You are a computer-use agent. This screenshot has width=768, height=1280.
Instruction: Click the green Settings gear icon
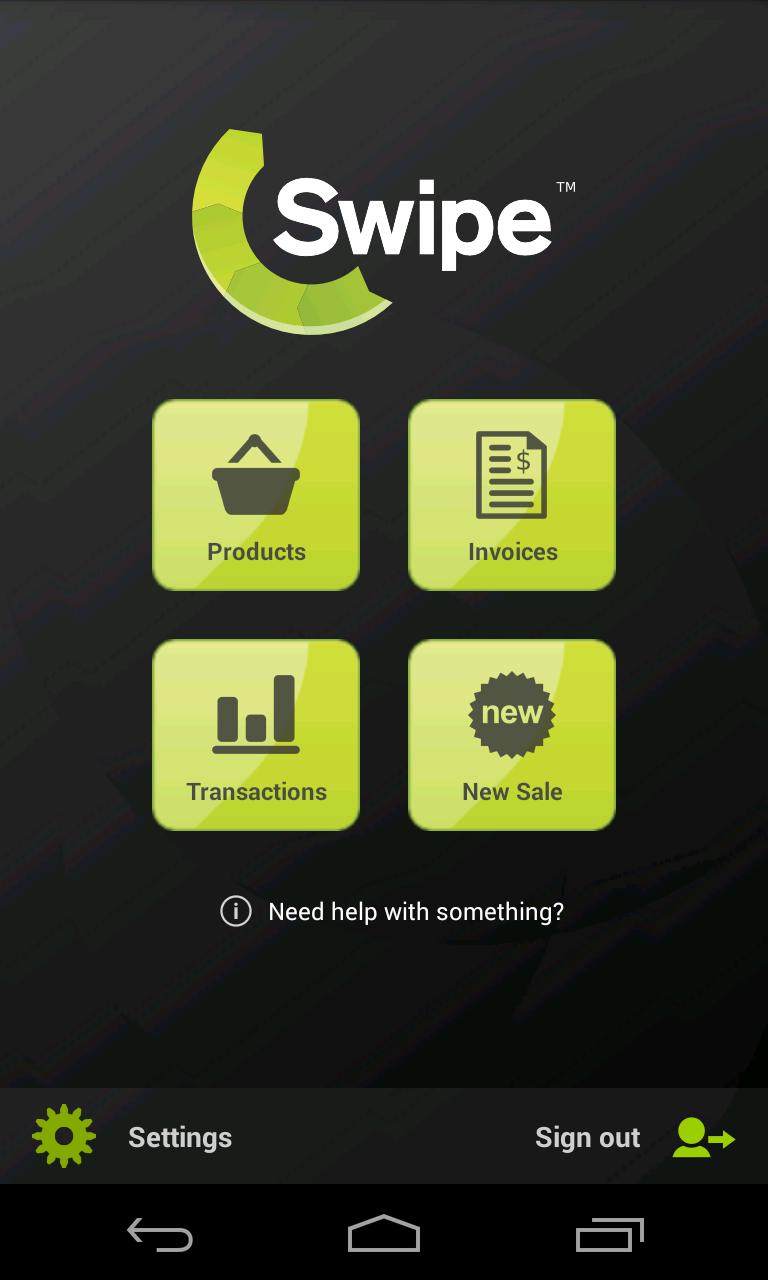[64, 1136]
